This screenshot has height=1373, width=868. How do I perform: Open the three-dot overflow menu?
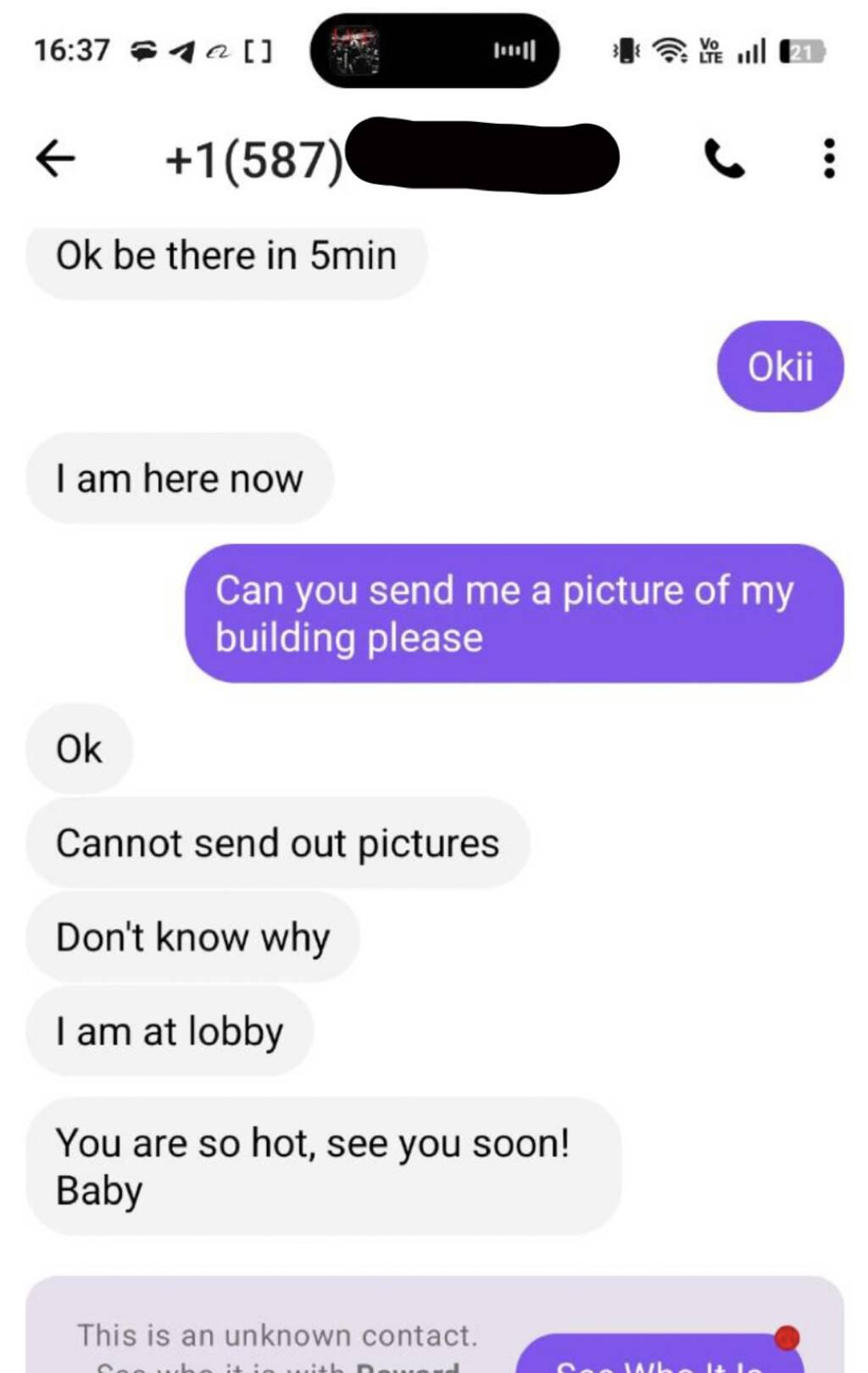click(x=829, y=158)
